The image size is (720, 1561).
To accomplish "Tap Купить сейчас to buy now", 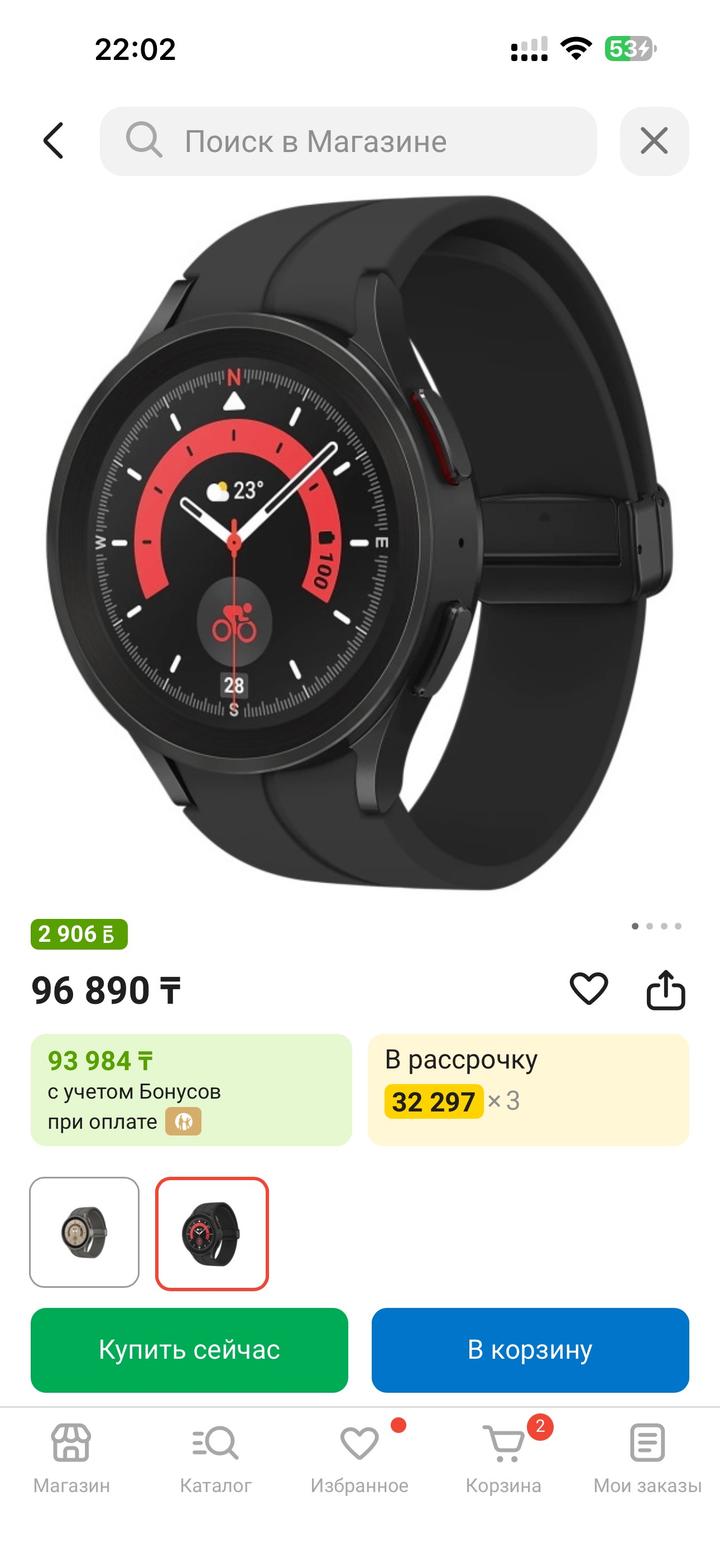I will pyautogui.click(x=189, y=1349).
